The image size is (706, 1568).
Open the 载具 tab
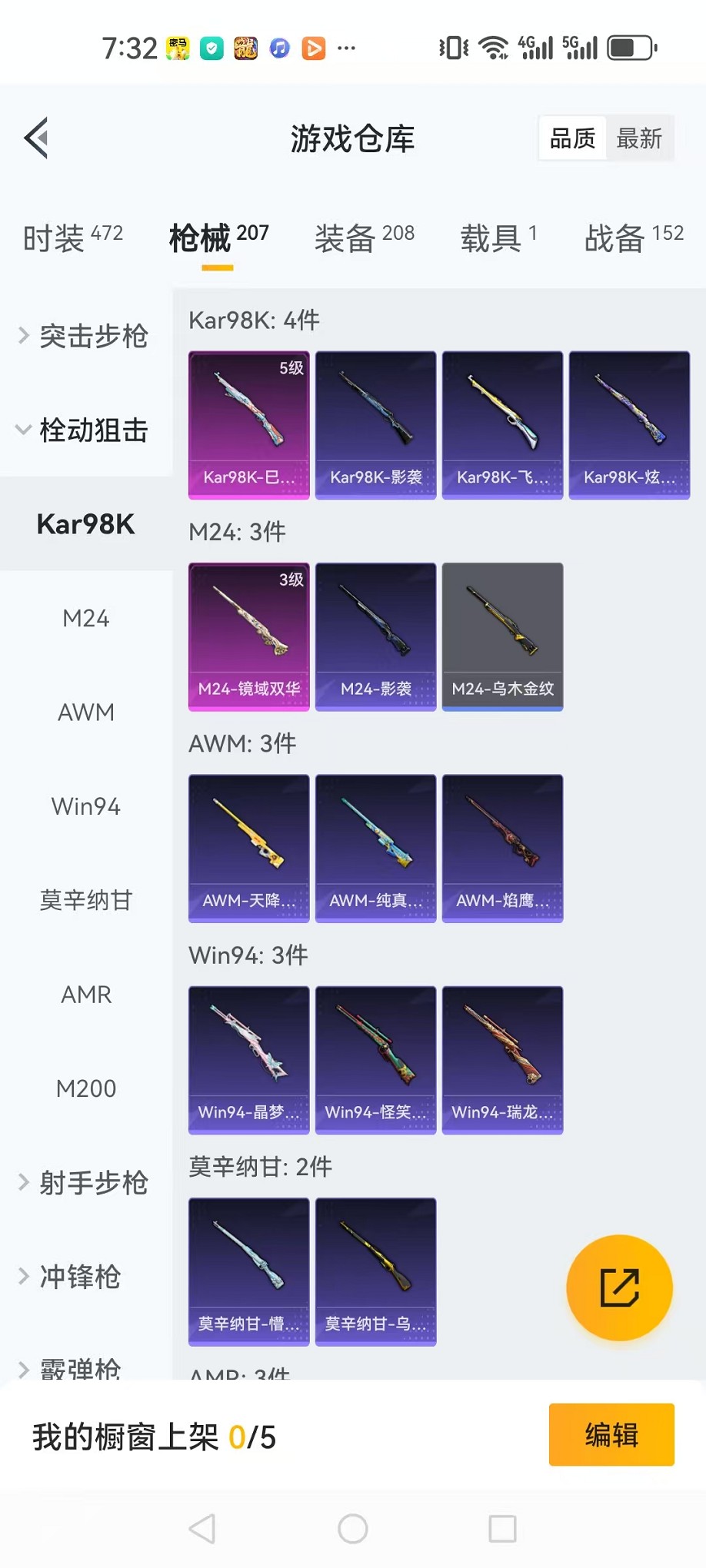click(498, 238)
